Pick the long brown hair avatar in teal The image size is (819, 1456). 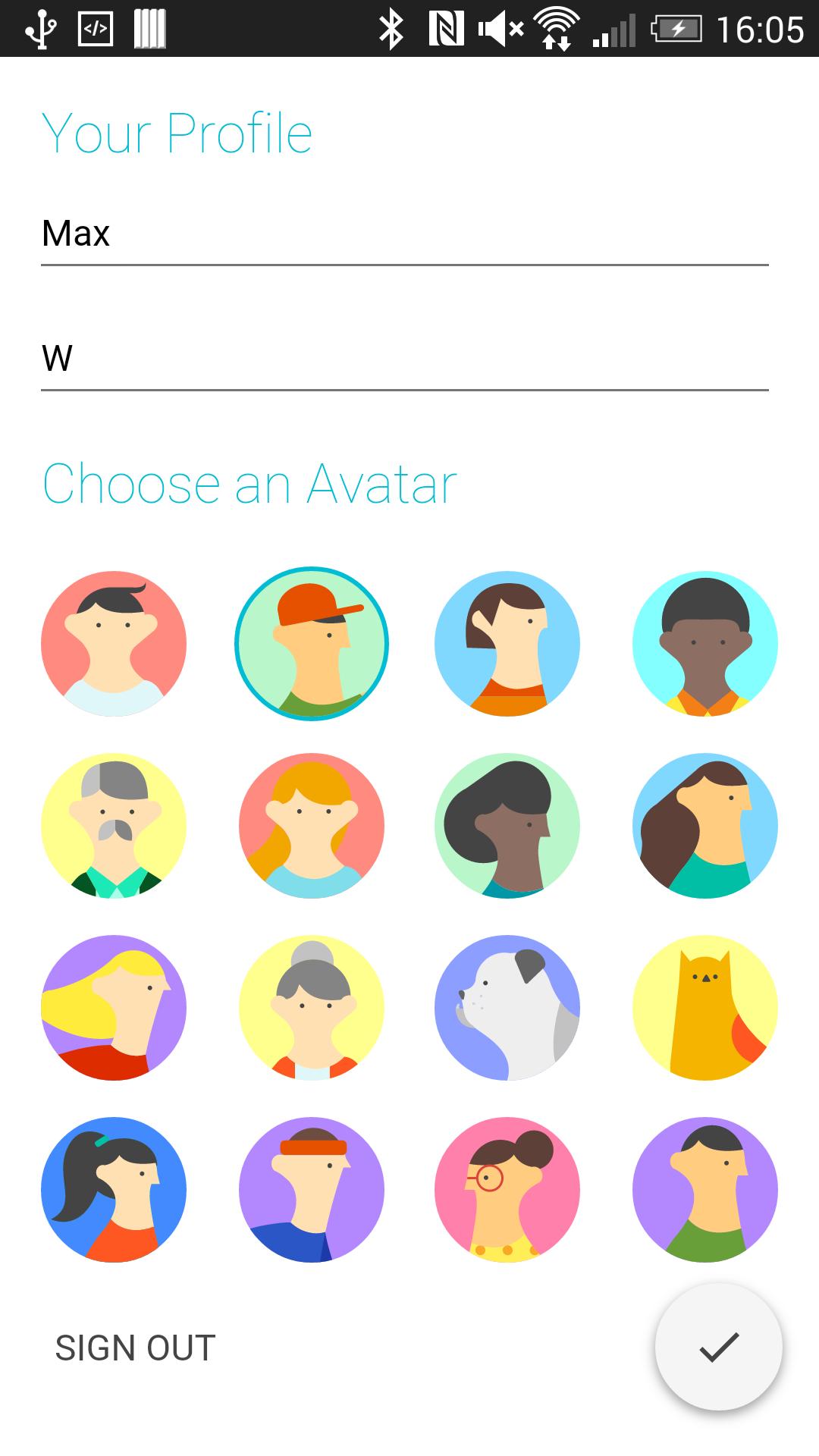click(x=705, y=826)
